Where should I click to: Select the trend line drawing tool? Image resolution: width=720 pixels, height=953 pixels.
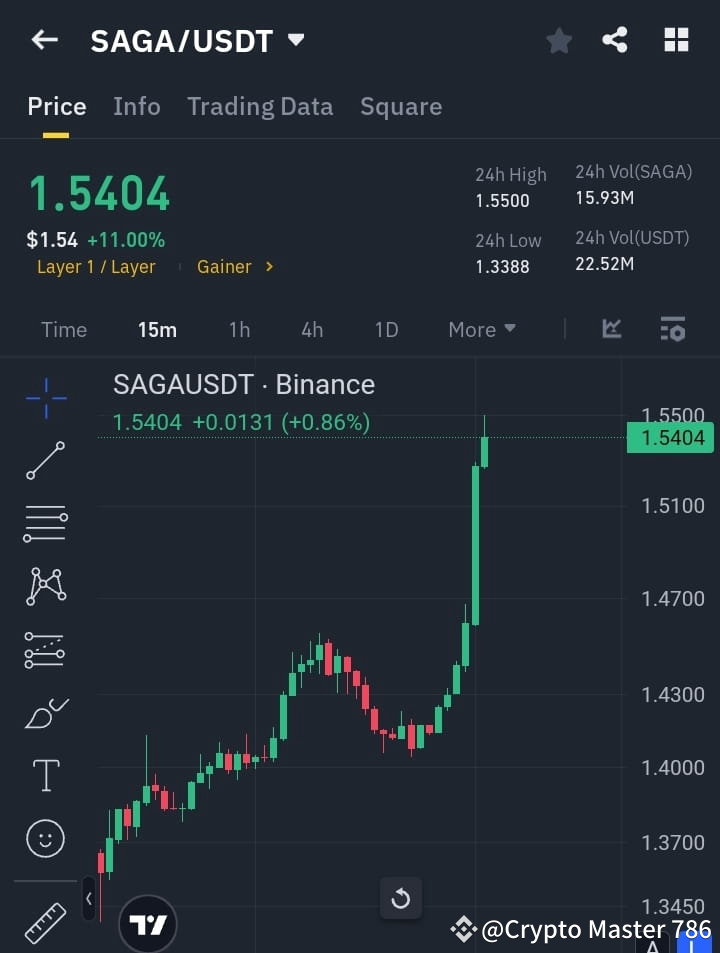coord(45,461)
